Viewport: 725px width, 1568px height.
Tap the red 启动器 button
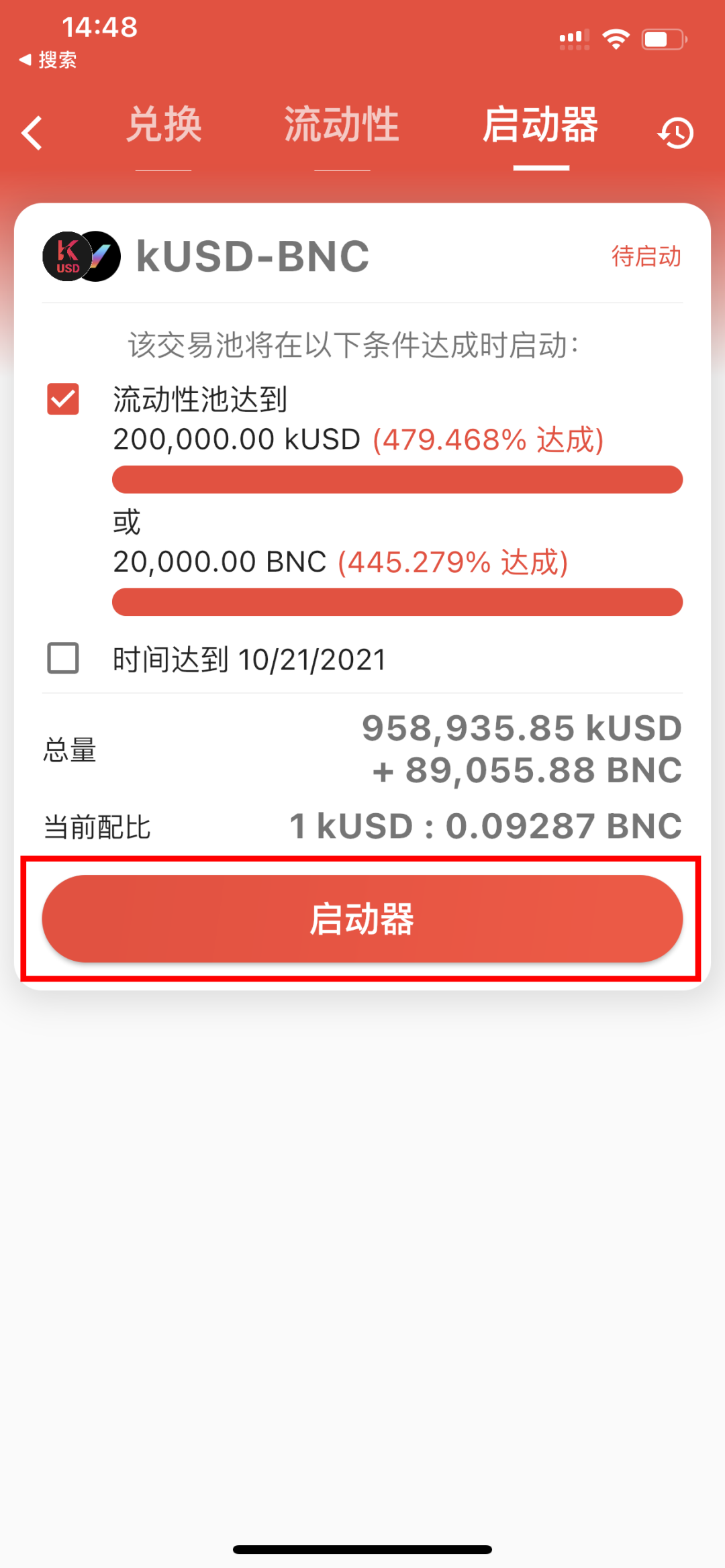click(362, 919)
